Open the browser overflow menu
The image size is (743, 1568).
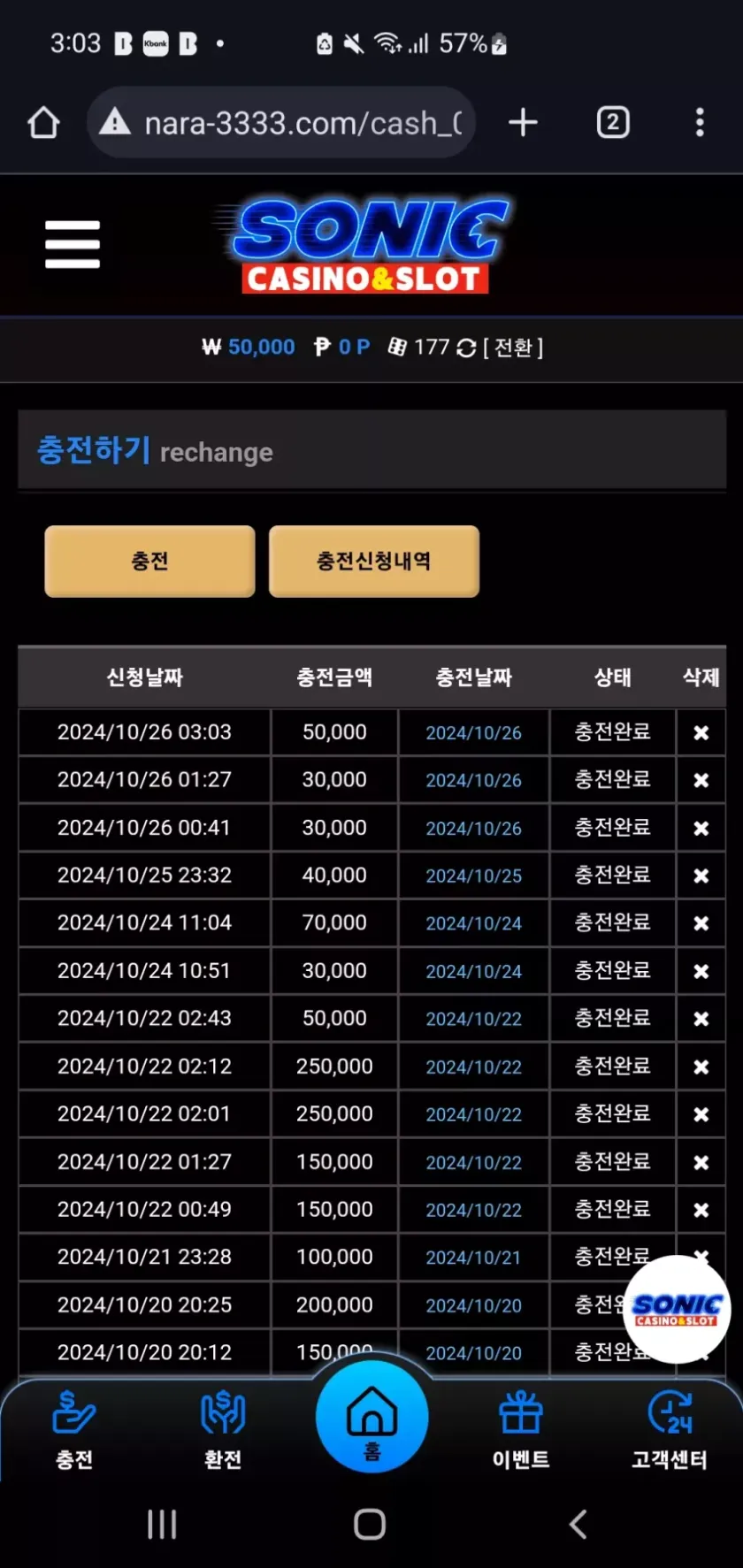pyautogui.click(x=700, y=122)
